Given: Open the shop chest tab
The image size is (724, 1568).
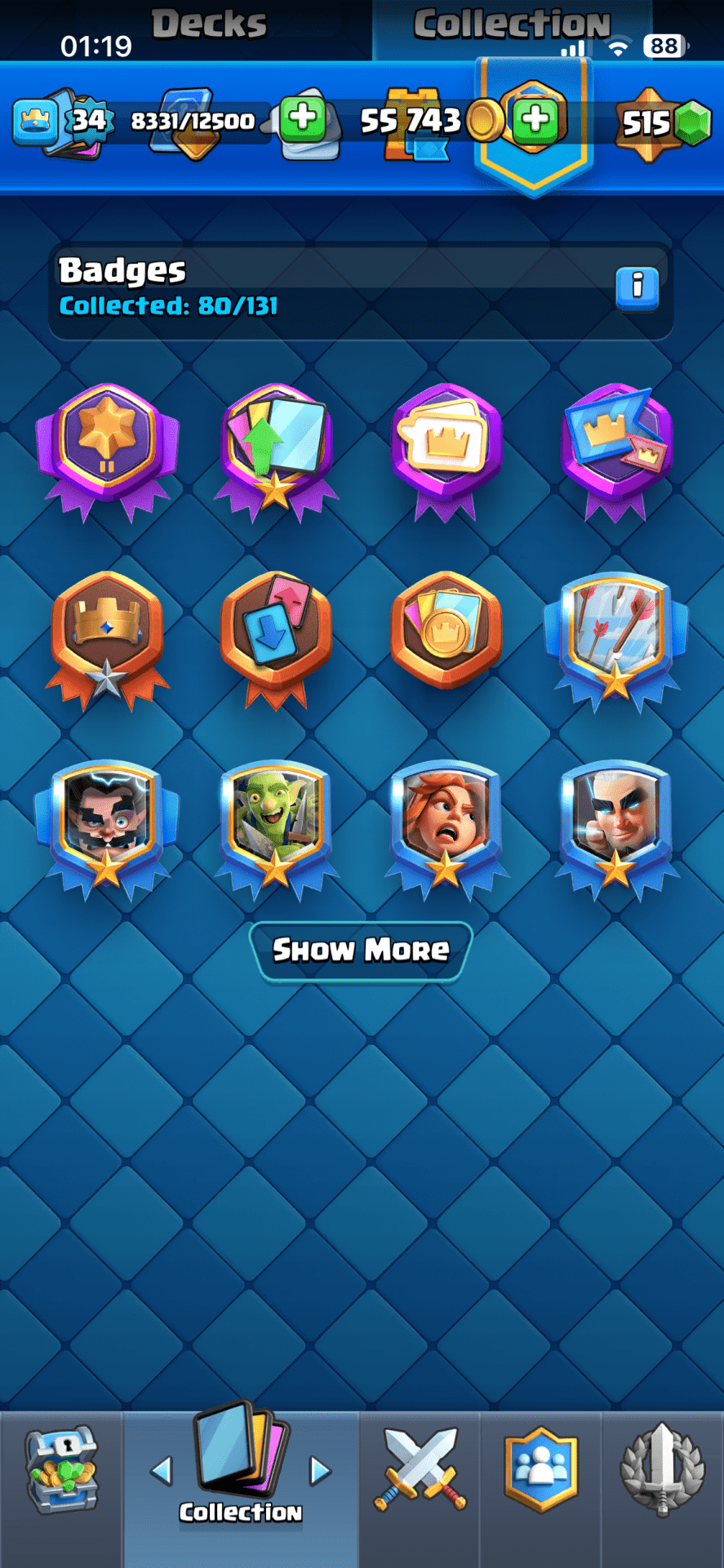Looking at the screenshot, I should point(62,1471).
